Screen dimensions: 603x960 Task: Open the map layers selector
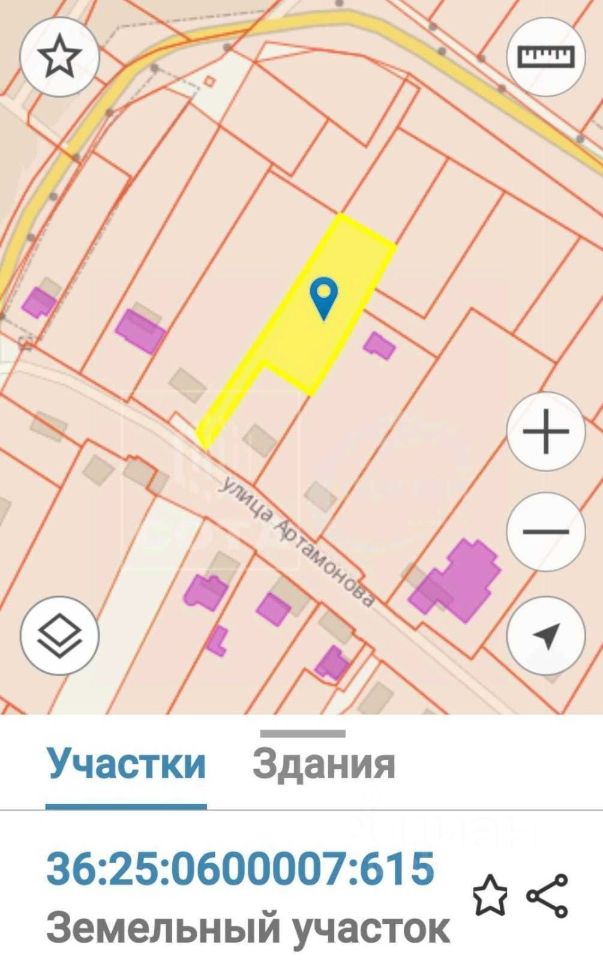tap(58, 634)
